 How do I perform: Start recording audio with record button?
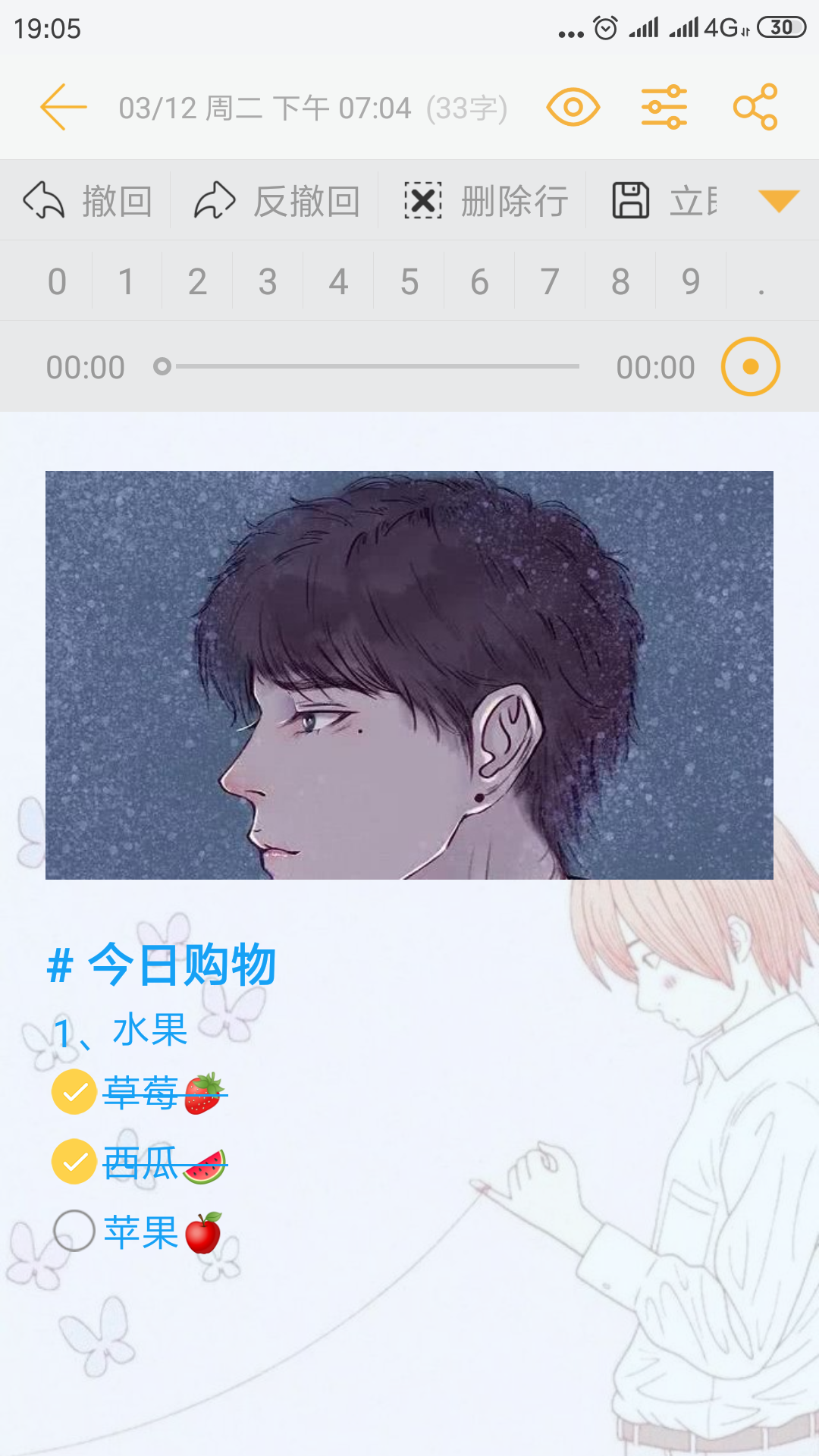pyautogui.click(x=751, y=366)
